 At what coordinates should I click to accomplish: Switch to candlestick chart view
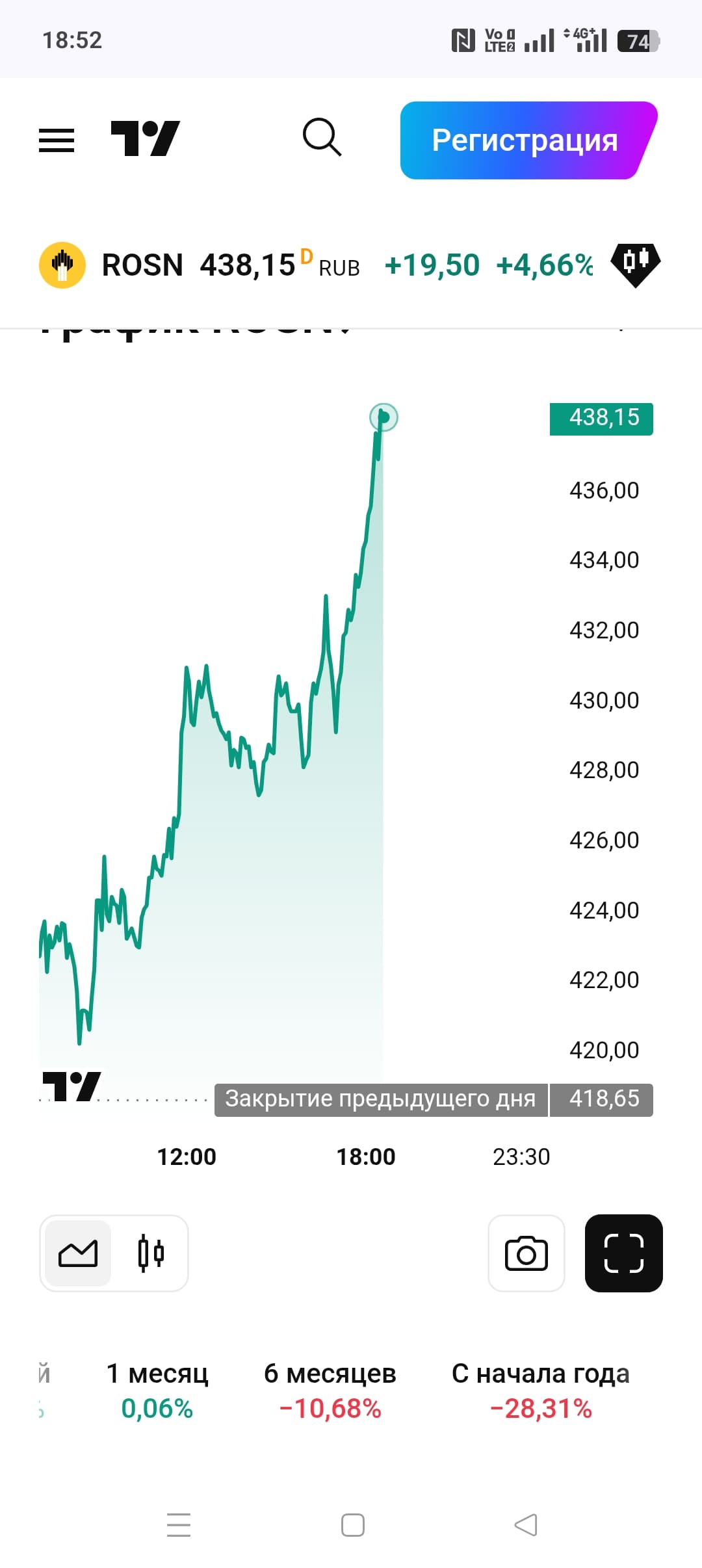pos(151,1253)
